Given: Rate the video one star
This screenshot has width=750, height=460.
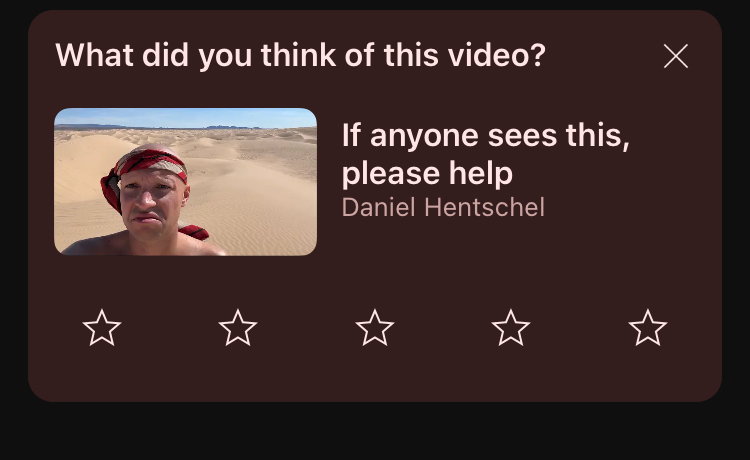Looking at the screenshot, I should [102, 328].
